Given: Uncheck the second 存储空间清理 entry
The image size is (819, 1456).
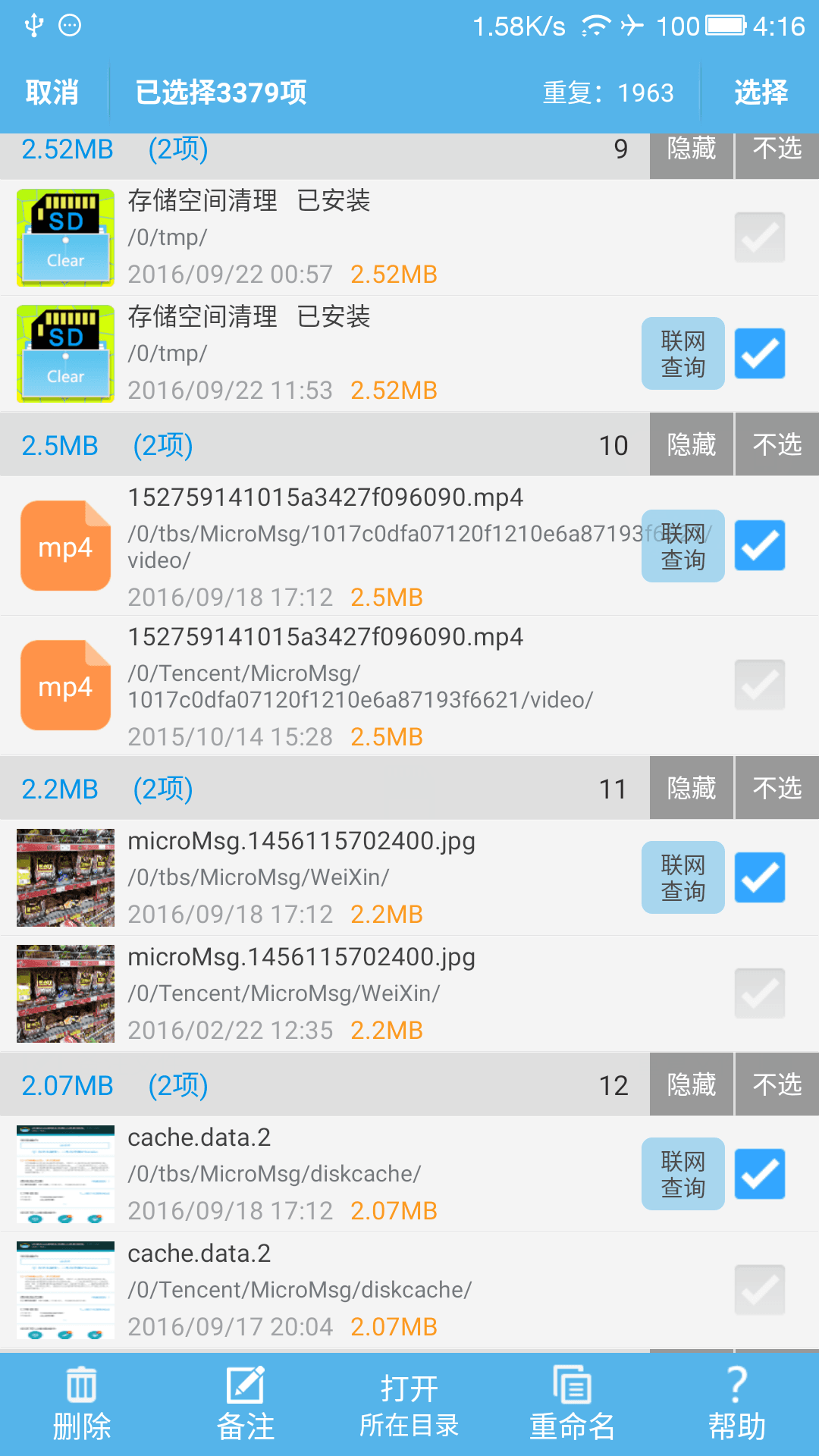Looking at the screenshot, I should click(759, 353).
